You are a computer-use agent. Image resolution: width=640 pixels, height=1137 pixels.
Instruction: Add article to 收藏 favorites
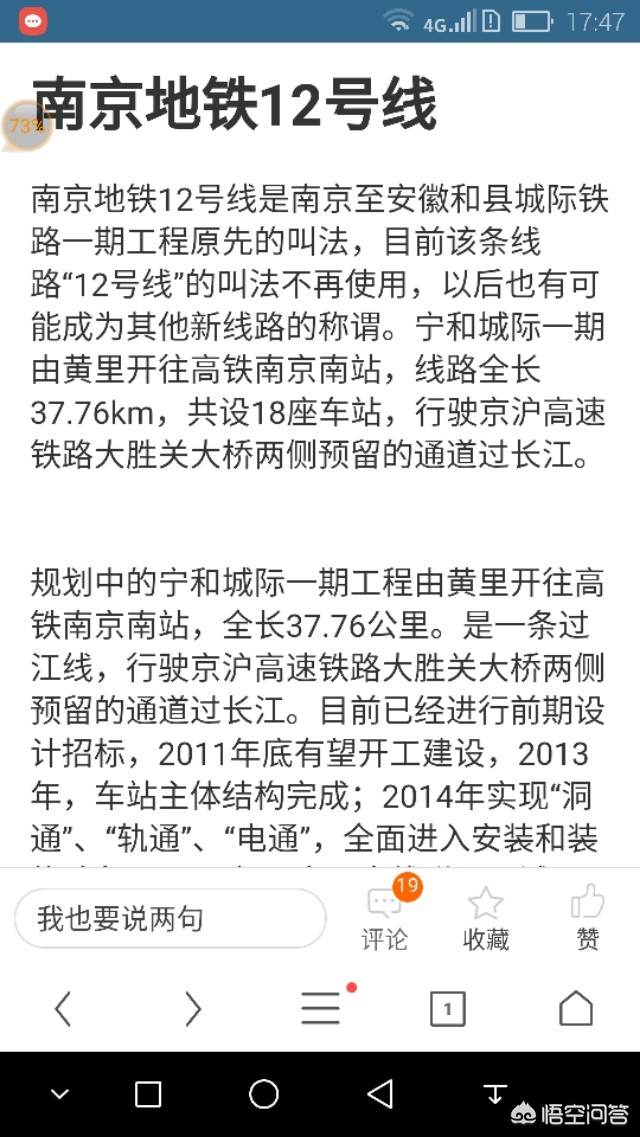(486, 919)
